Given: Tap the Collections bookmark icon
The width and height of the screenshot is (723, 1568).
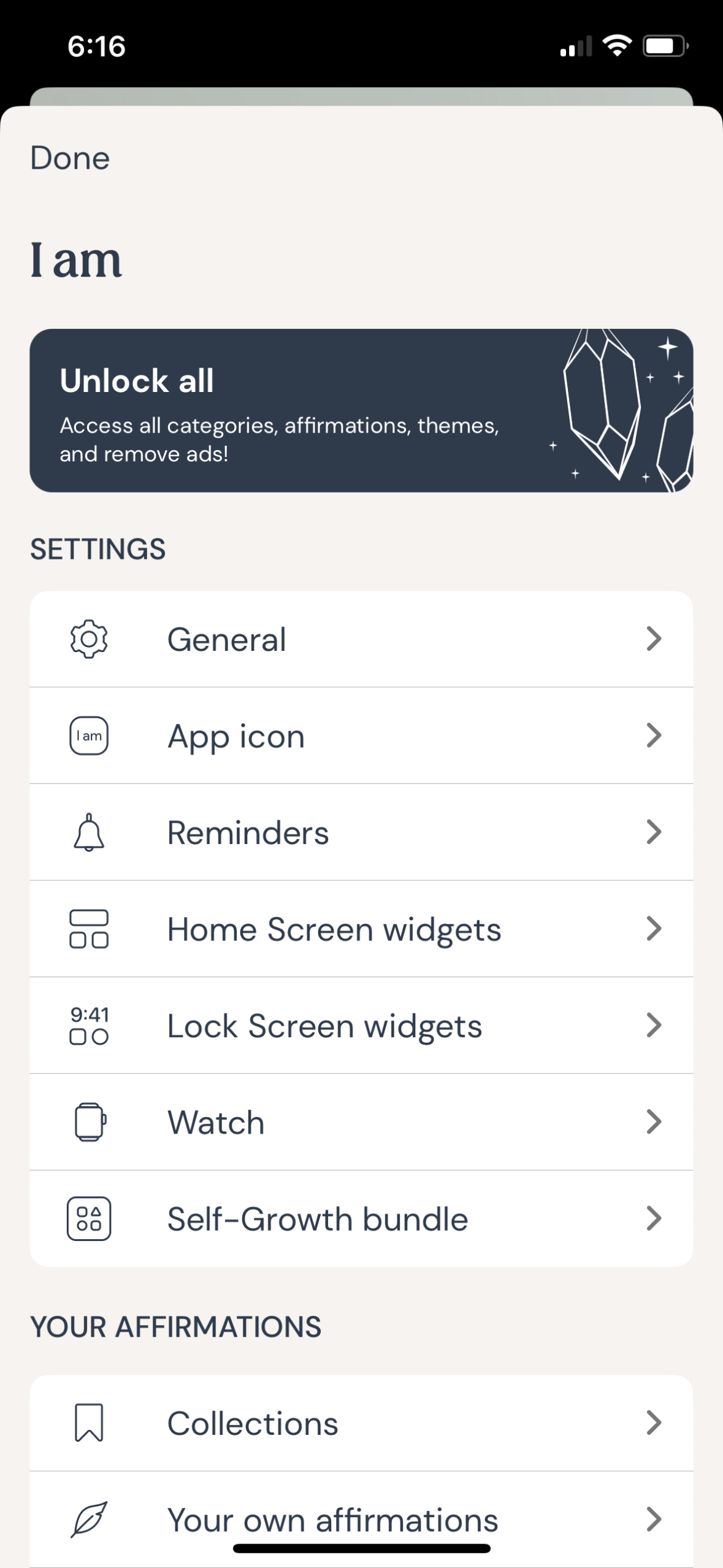Looking at the screenshot, I should click(x=88, y=1423).
